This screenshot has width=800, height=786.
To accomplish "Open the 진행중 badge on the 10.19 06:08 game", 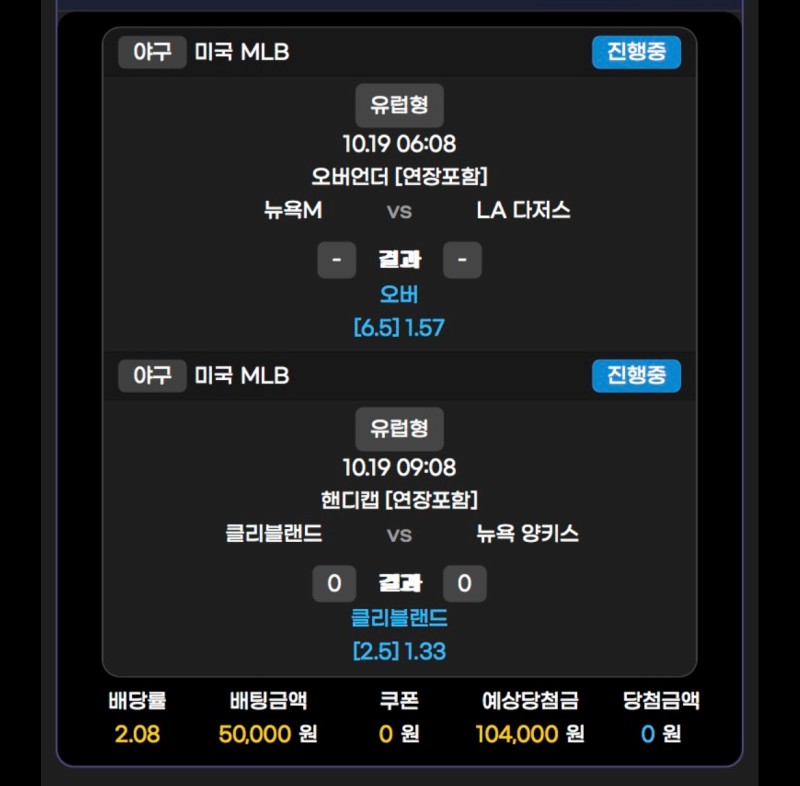I will pos(636,52).
